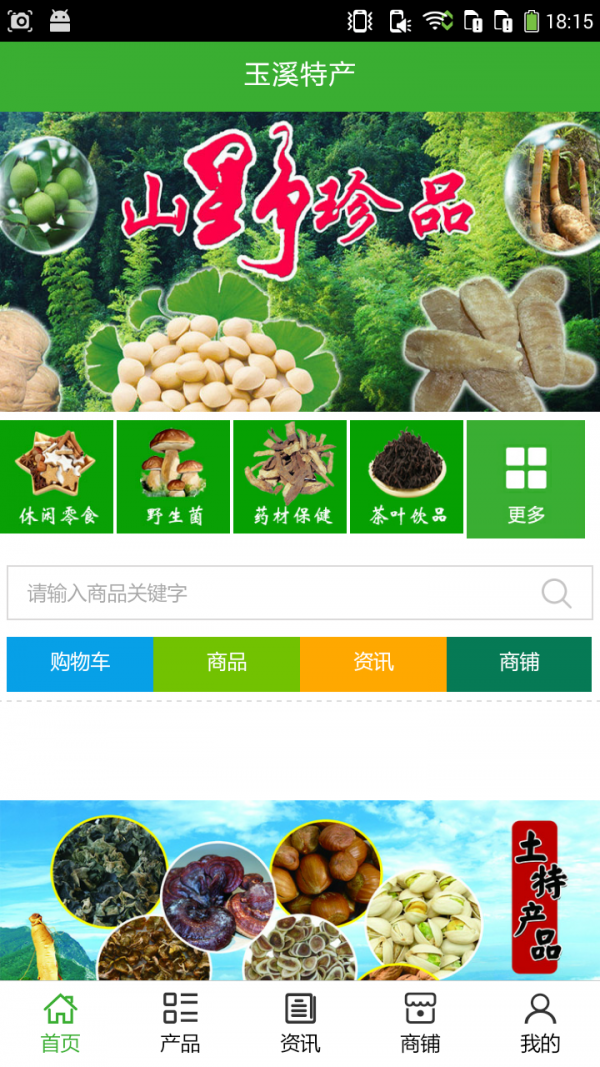Open the 野生菌 category
Viewport: 600px width, 1067px height.
tap(174, 477)
